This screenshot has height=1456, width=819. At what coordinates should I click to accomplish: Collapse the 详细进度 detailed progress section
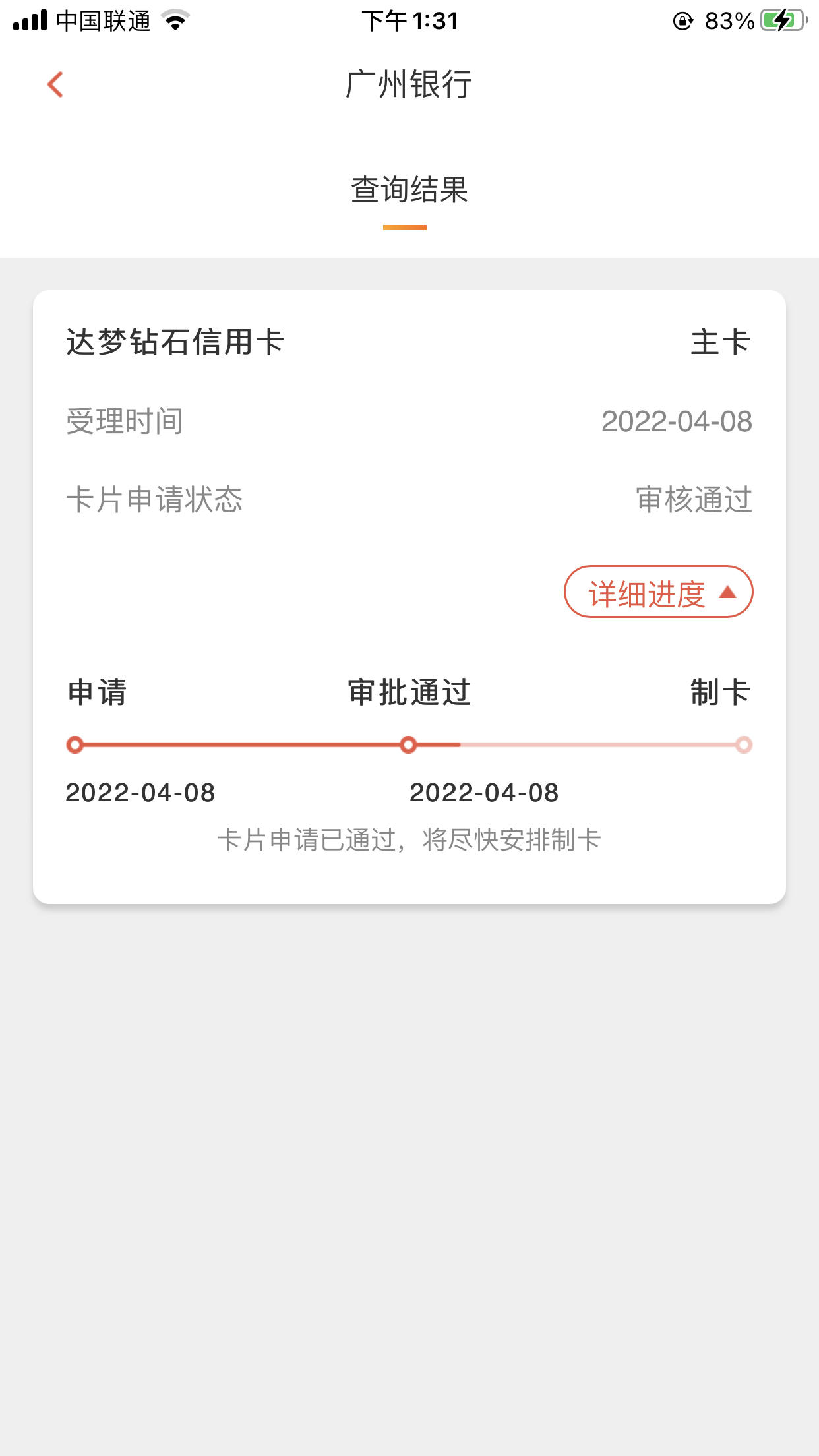click(658, 591)
